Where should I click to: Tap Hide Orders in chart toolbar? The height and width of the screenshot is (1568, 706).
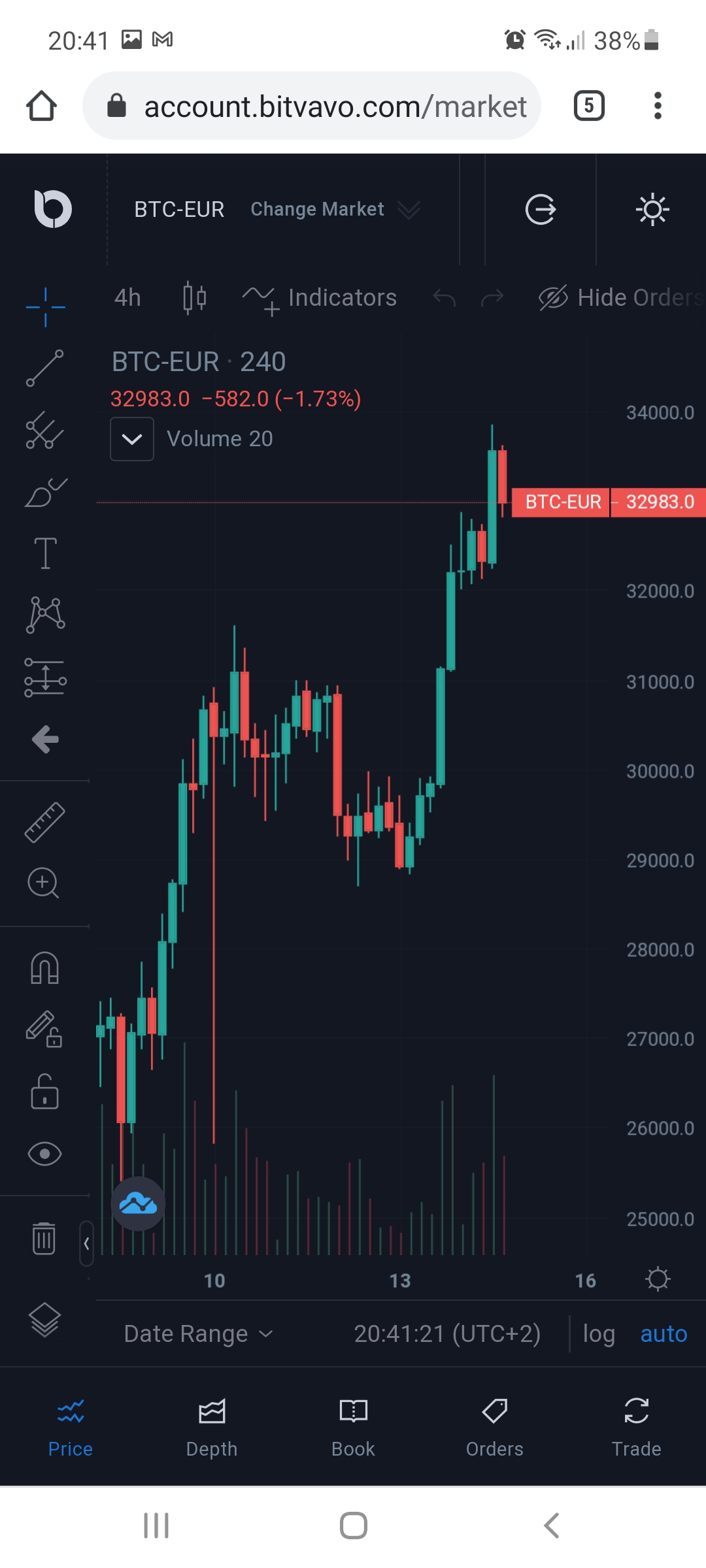[x=621, y=298]
